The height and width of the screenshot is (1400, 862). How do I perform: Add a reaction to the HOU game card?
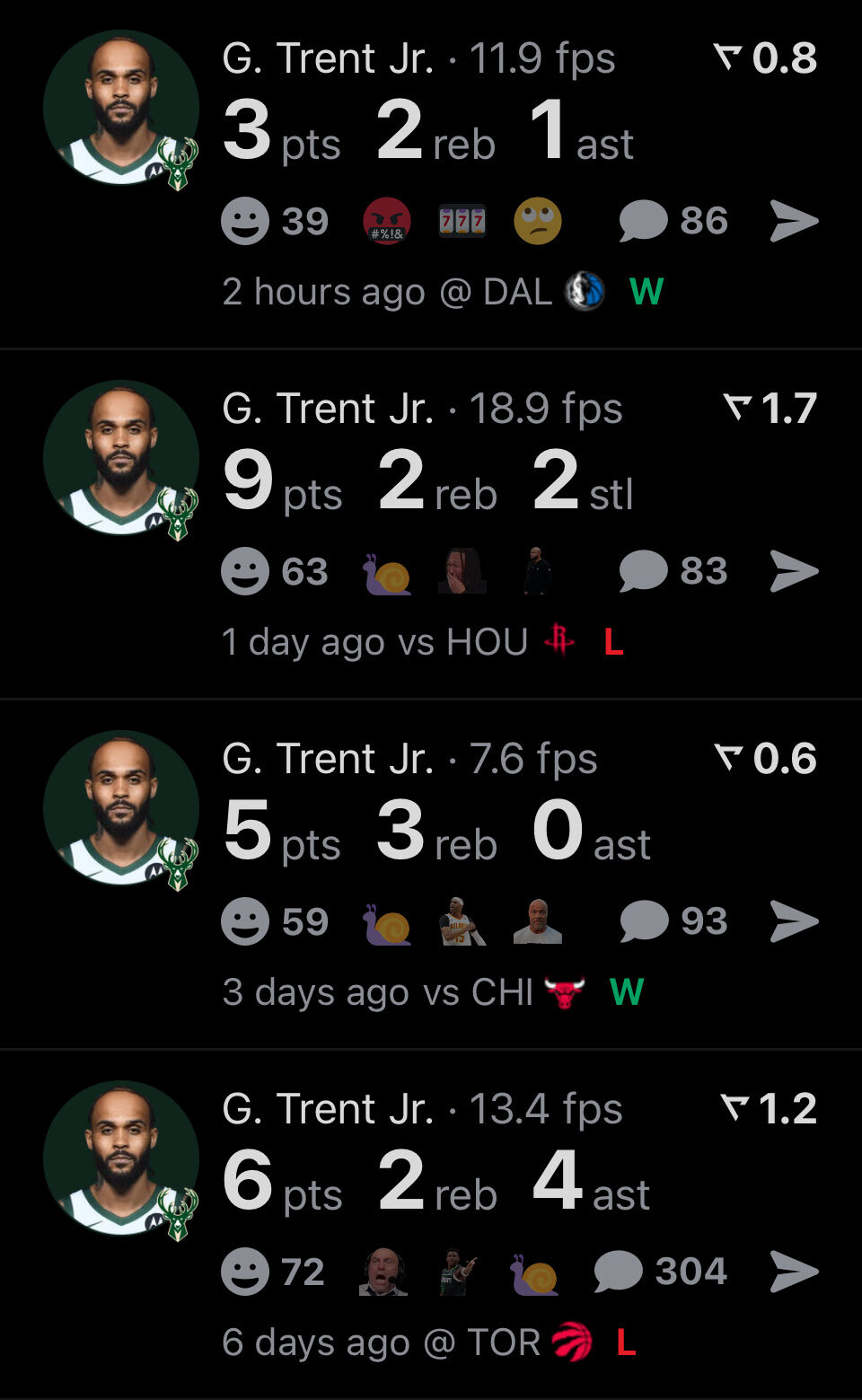[x=245, y=571]
